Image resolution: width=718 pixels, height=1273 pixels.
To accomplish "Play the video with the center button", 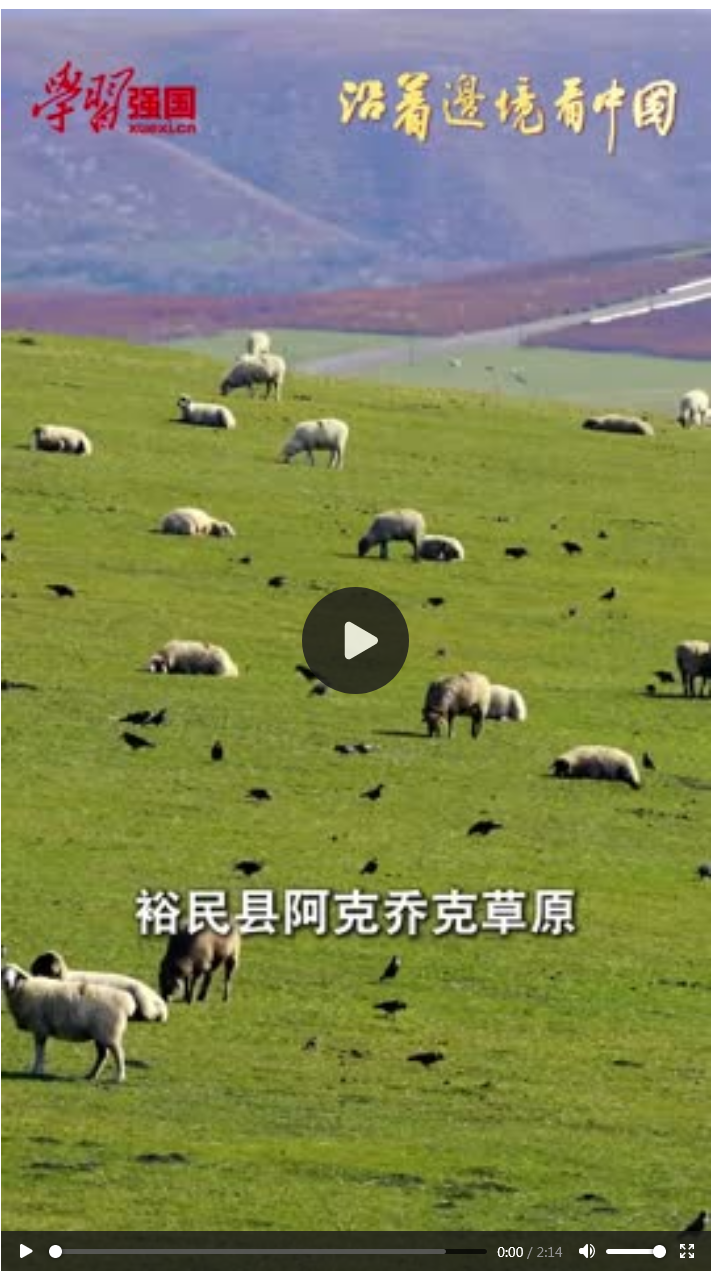I will tap(355, 640).
